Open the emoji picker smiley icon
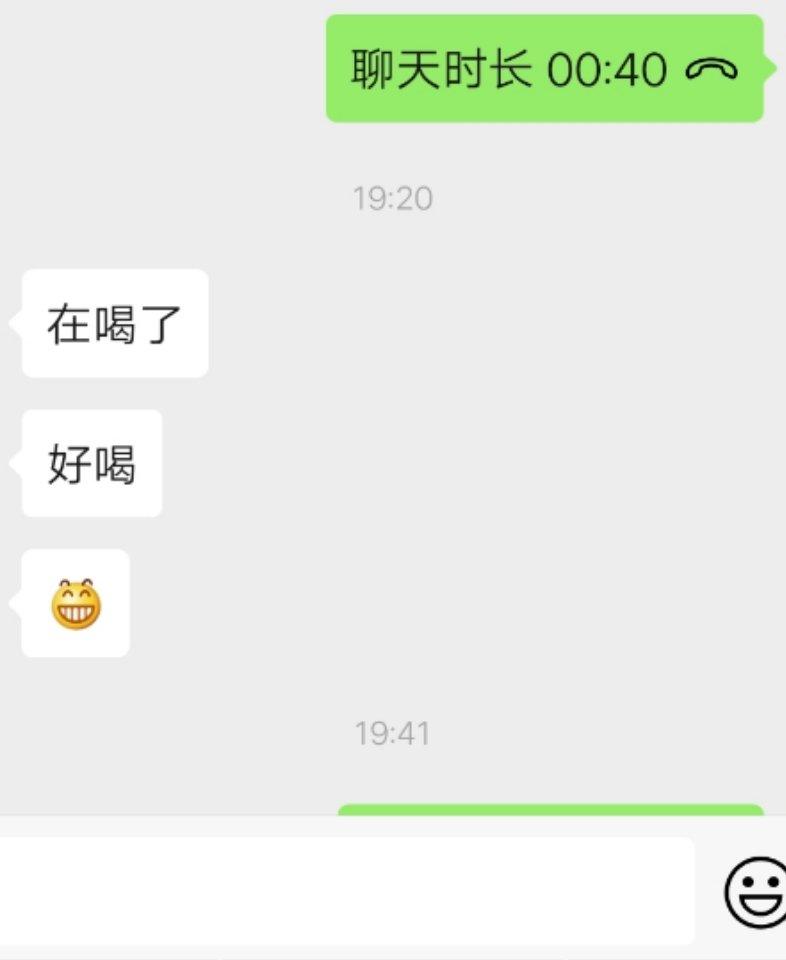Screen dimensions: 786x960 tap(755, 891)
